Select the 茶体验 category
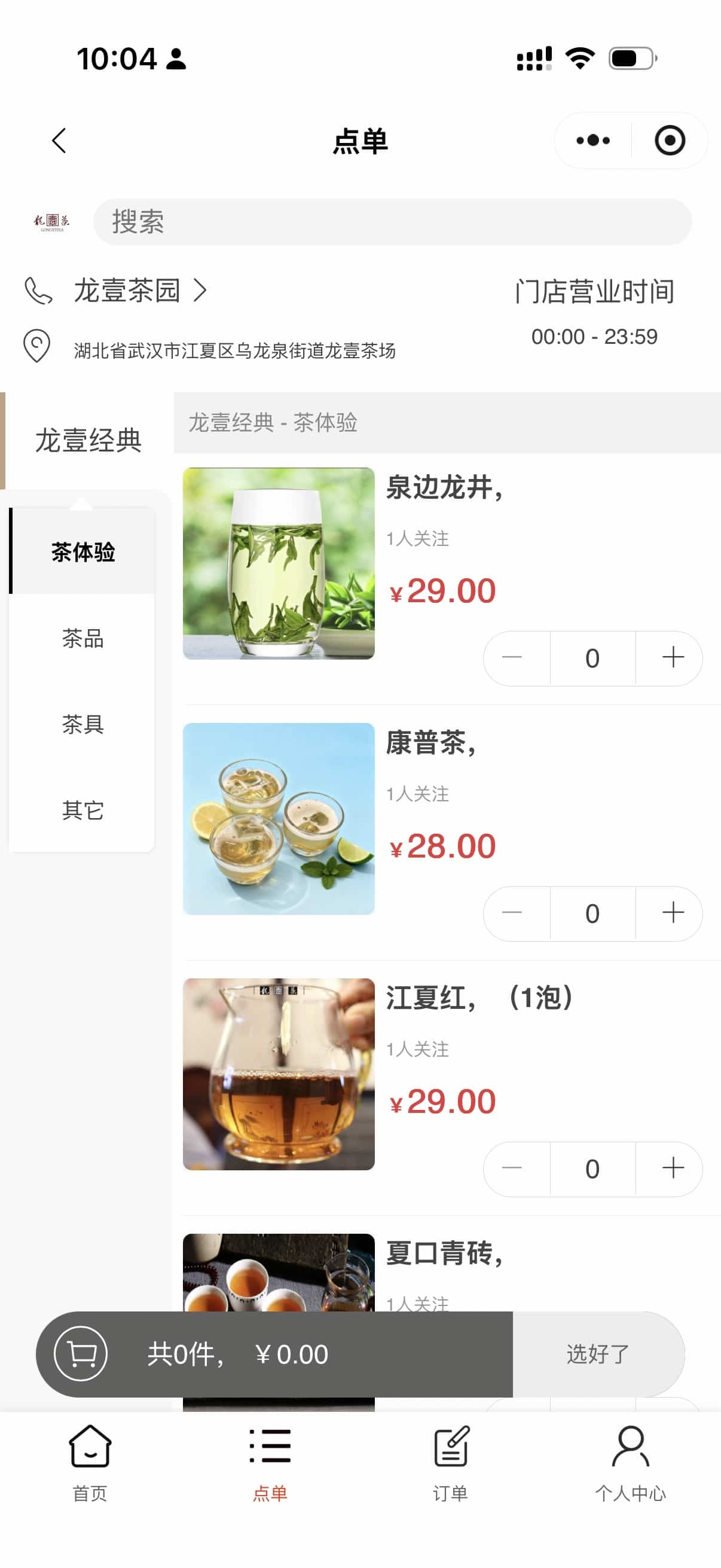Viewport: 721px width, 1568px height. [x=83, y=551]
